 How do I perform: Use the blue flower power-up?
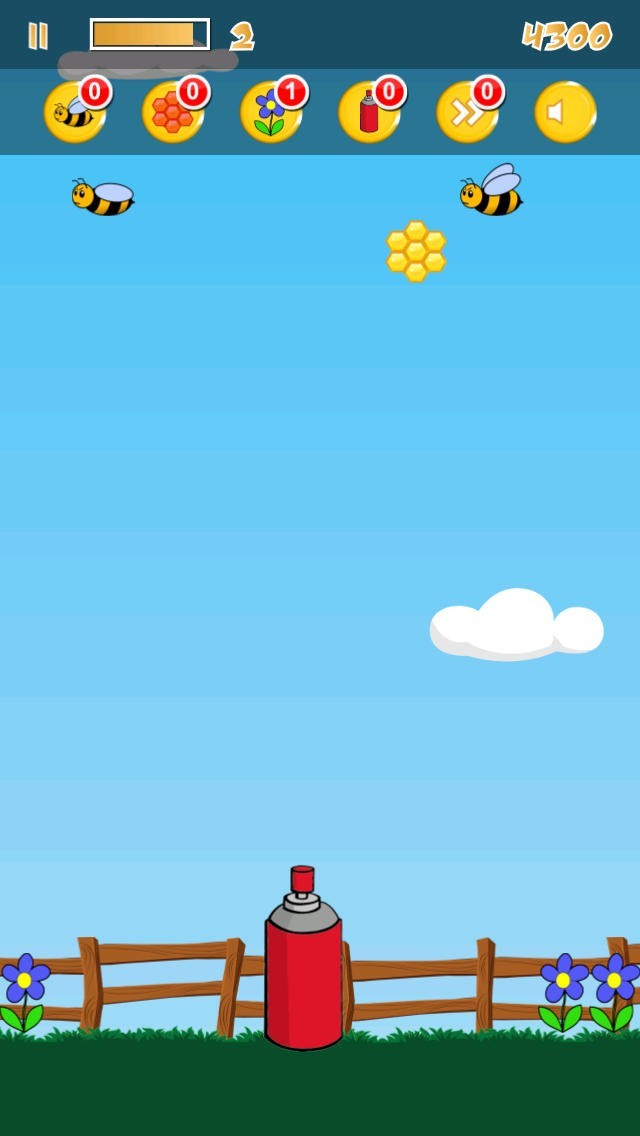tap(271, 112)
